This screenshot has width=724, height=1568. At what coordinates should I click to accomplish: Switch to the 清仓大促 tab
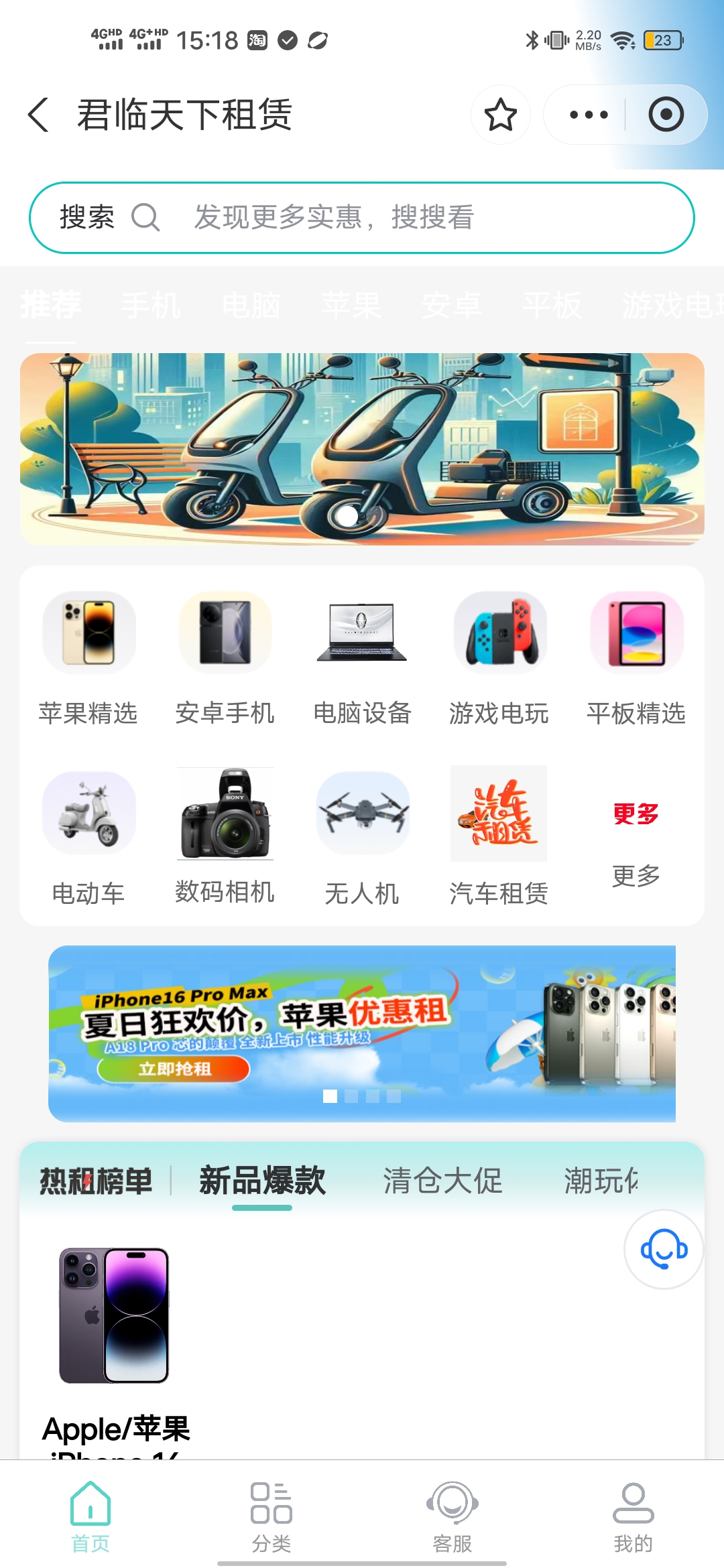coord(442,1181)
